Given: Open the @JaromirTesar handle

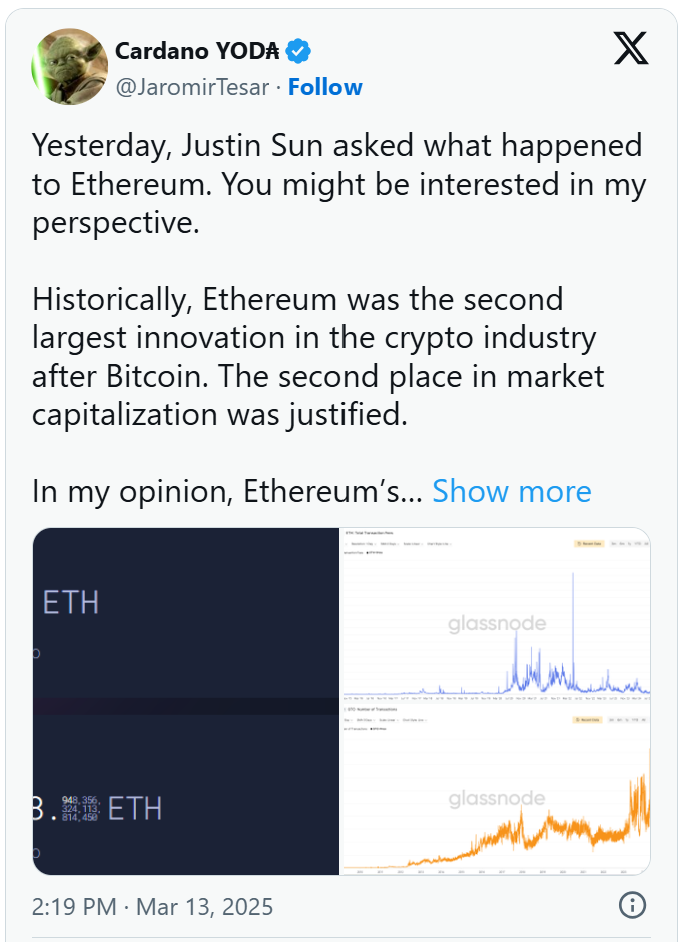Looking at the screenshot, I should 192,87.
